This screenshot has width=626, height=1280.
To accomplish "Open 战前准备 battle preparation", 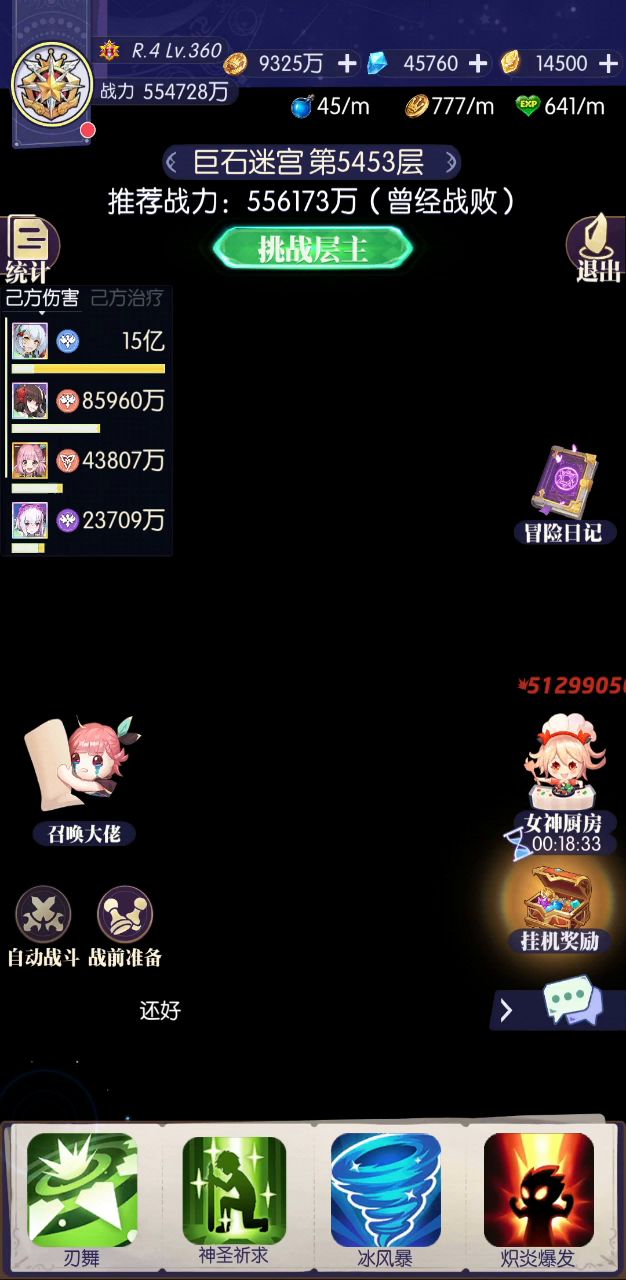I will (x=125, y=926).
